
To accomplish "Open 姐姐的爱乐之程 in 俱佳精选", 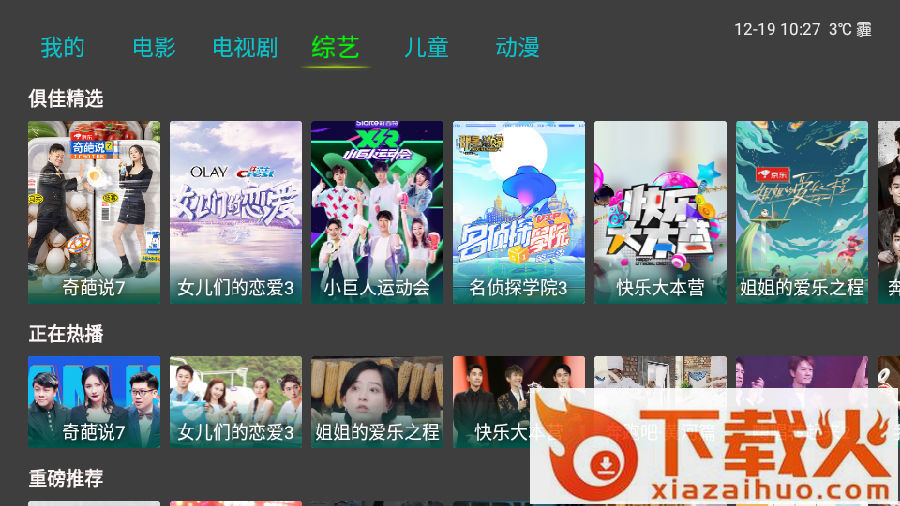I will pyautogui.click(x=802, y=211).
